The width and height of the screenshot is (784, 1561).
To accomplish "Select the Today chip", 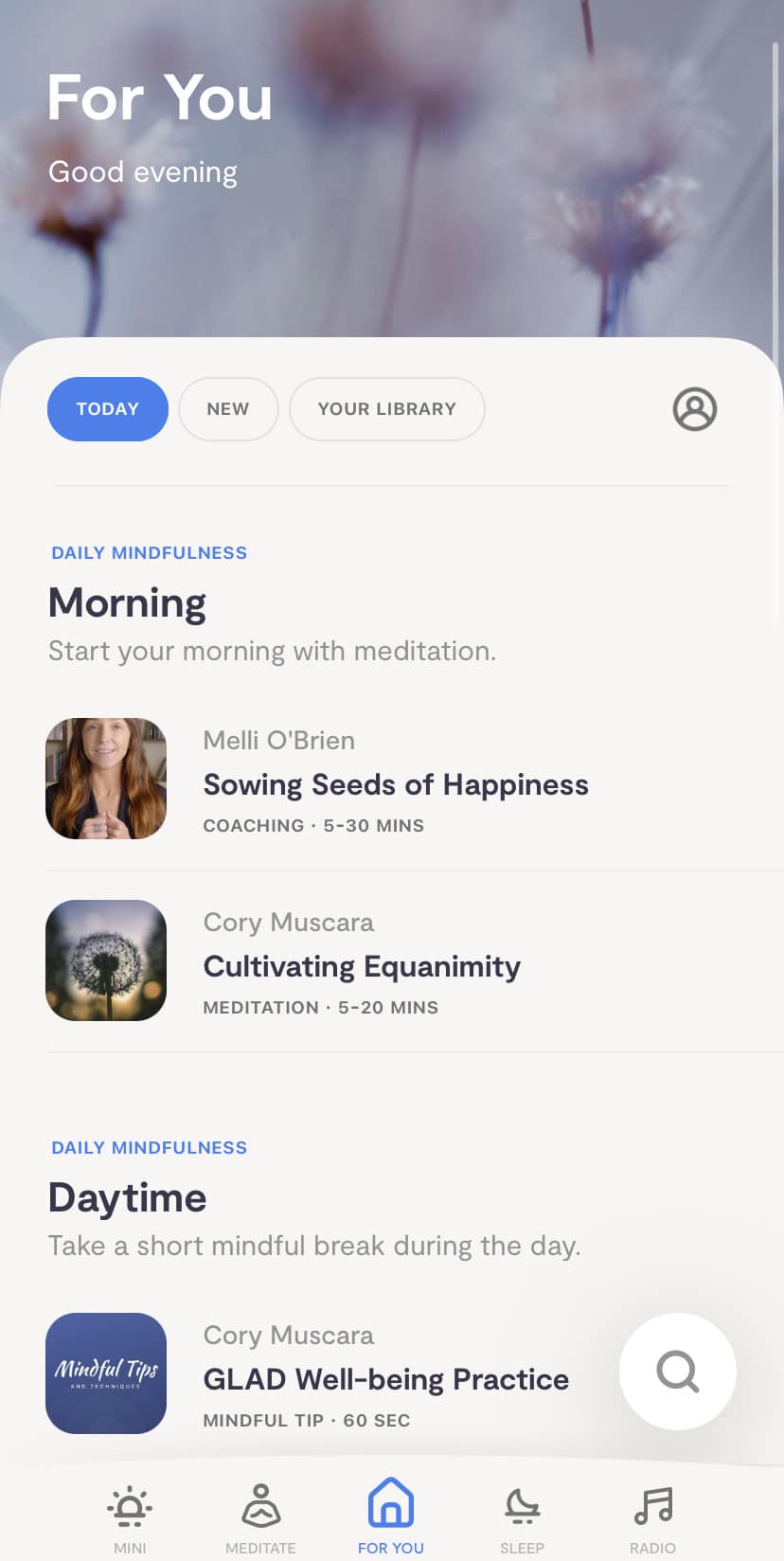I will (x=108, y=409).
